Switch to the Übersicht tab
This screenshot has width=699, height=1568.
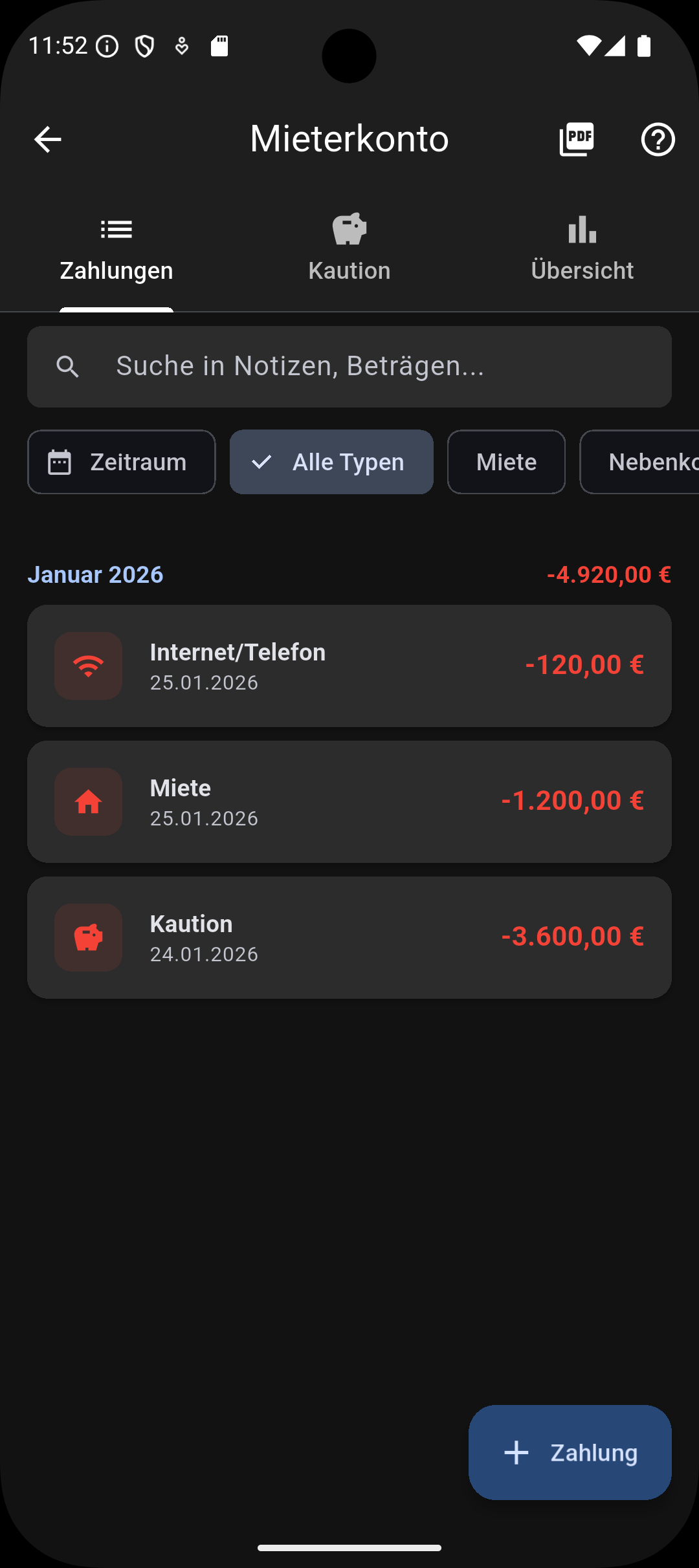[581, 248]
